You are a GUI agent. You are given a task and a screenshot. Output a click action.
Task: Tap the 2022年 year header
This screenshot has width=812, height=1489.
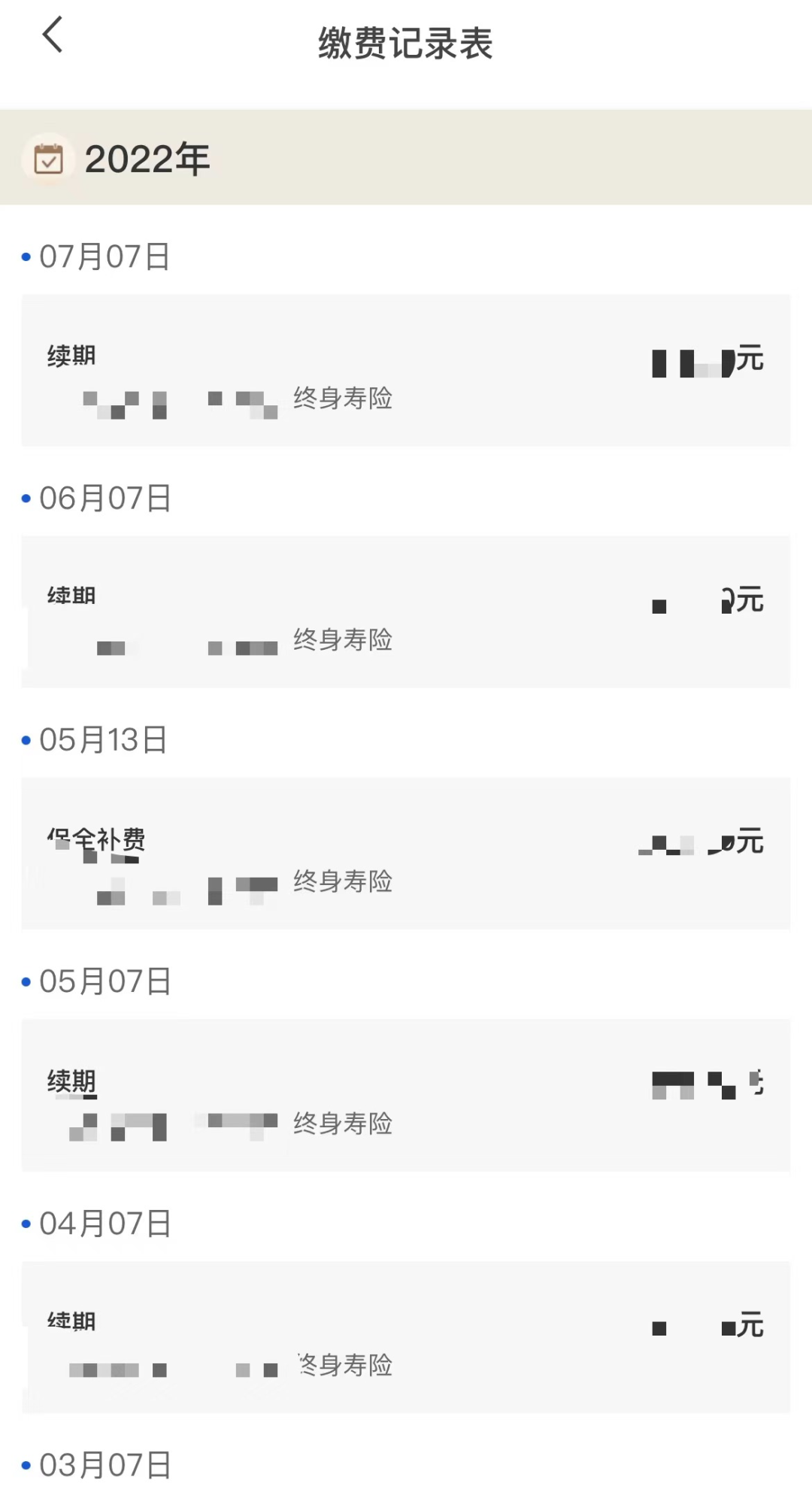tap(147, 158)
